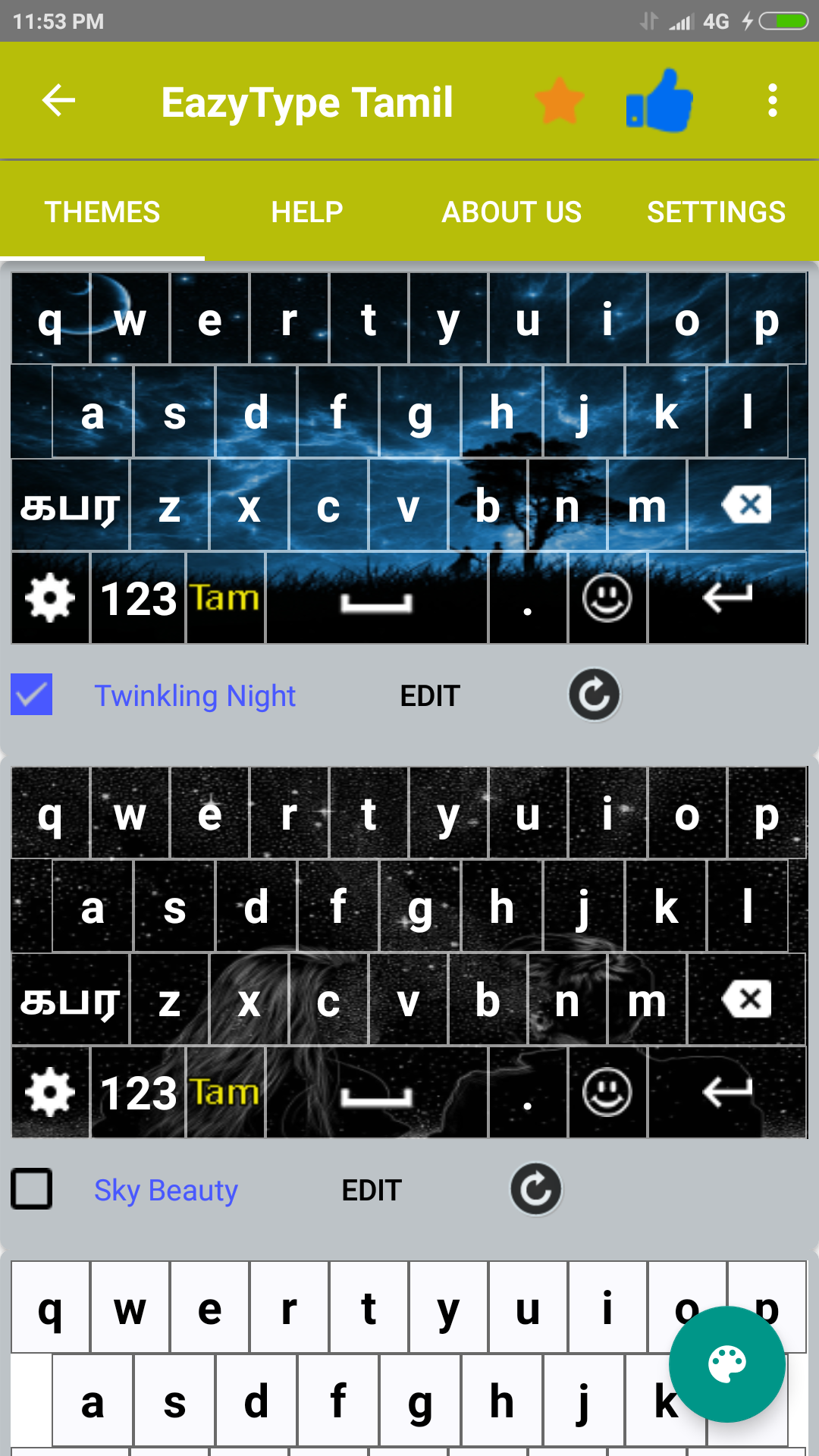Viewport: 819px width, 1456px height.
Task: Edit the Twinkling Night theme
Action: tap(430, 696)
